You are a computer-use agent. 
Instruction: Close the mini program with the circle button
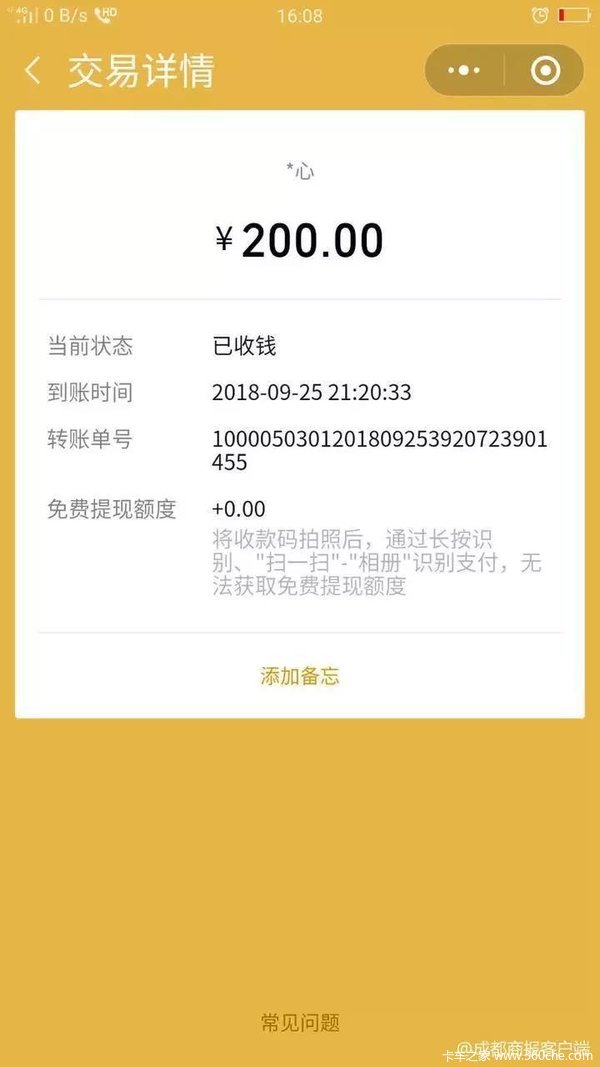[x=545, y=70]
